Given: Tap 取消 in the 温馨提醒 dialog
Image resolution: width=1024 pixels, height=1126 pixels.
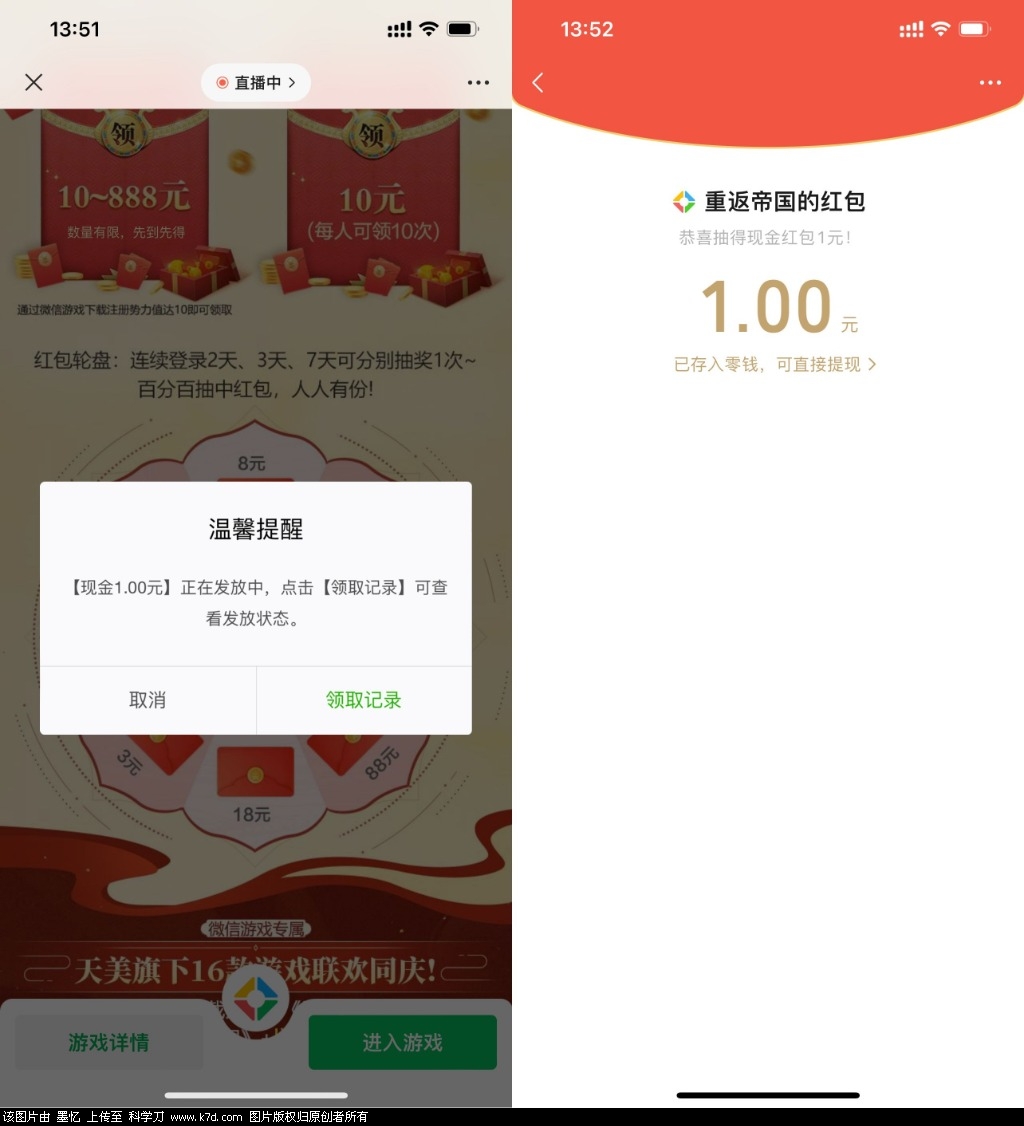Looking at the screenshot, I should (x=148, y=700).
